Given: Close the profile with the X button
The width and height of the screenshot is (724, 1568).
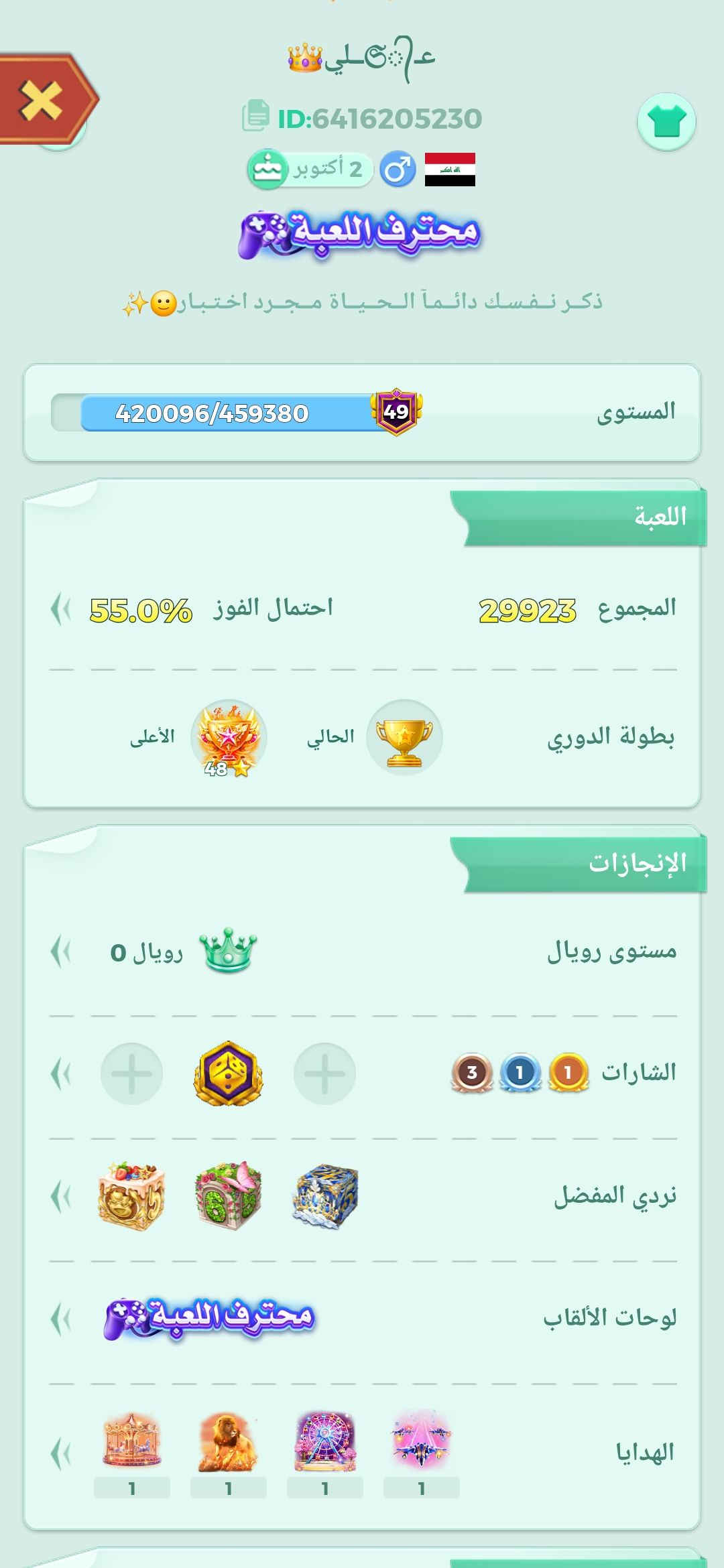Looking at the screenshot, I should tap(42, 101).
